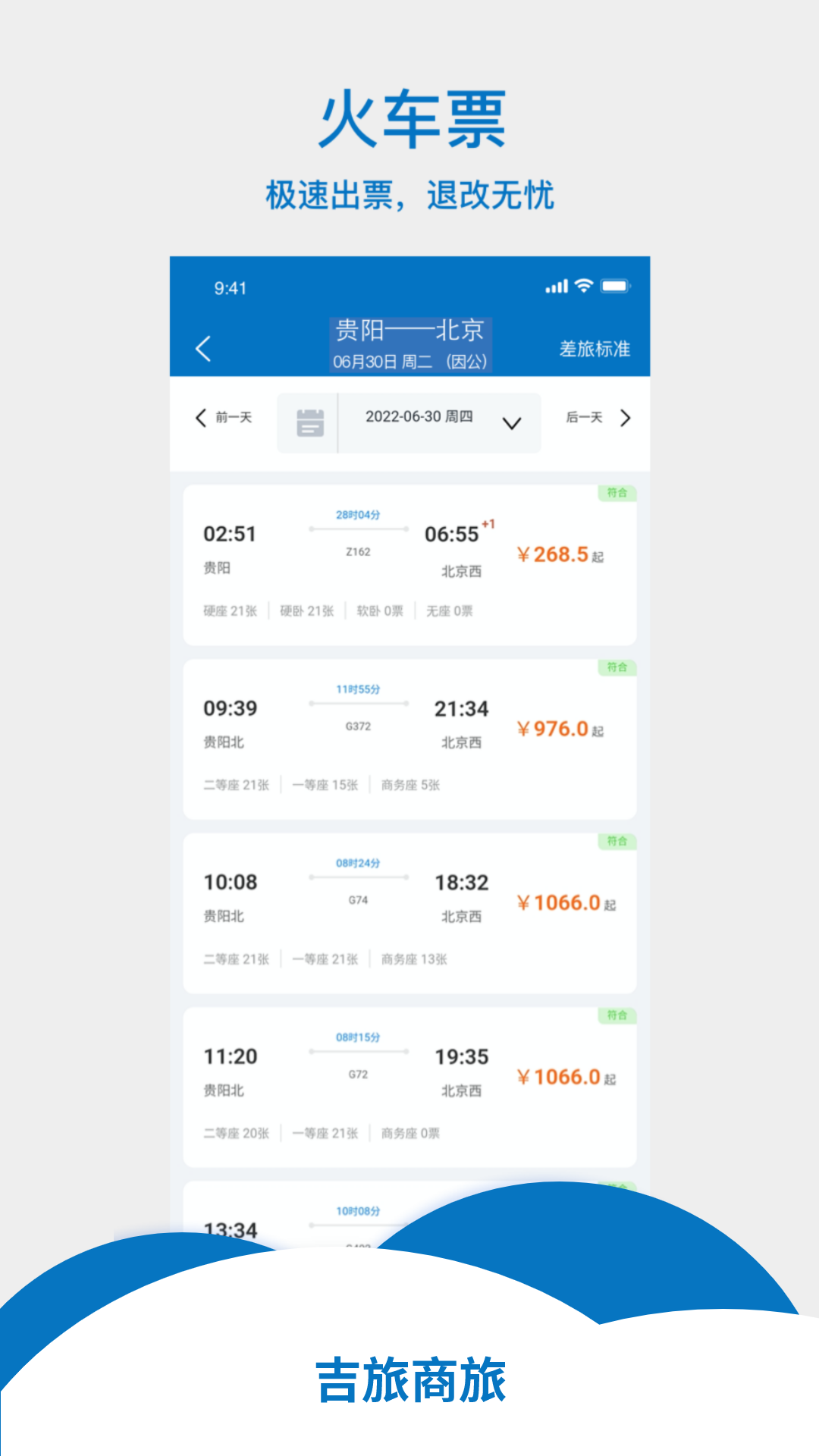Click the 符合 badge on the G372 card

click(x=618, y=666)
